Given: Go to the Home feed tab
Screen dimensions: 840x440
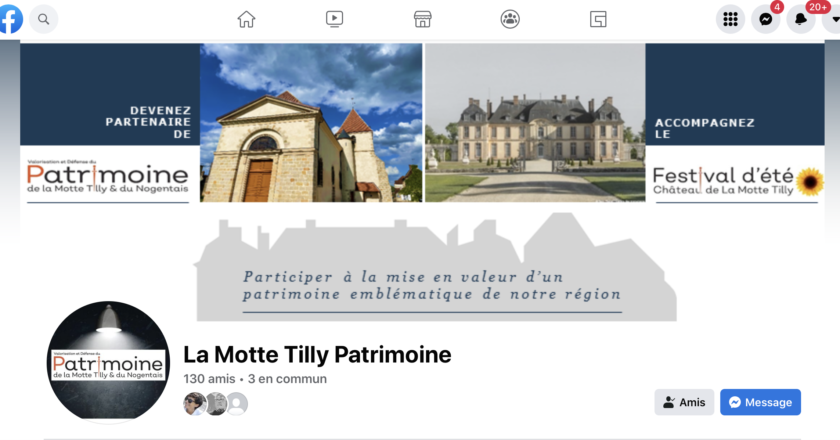Looking at the screenshot, I should [x=246, y=18].
